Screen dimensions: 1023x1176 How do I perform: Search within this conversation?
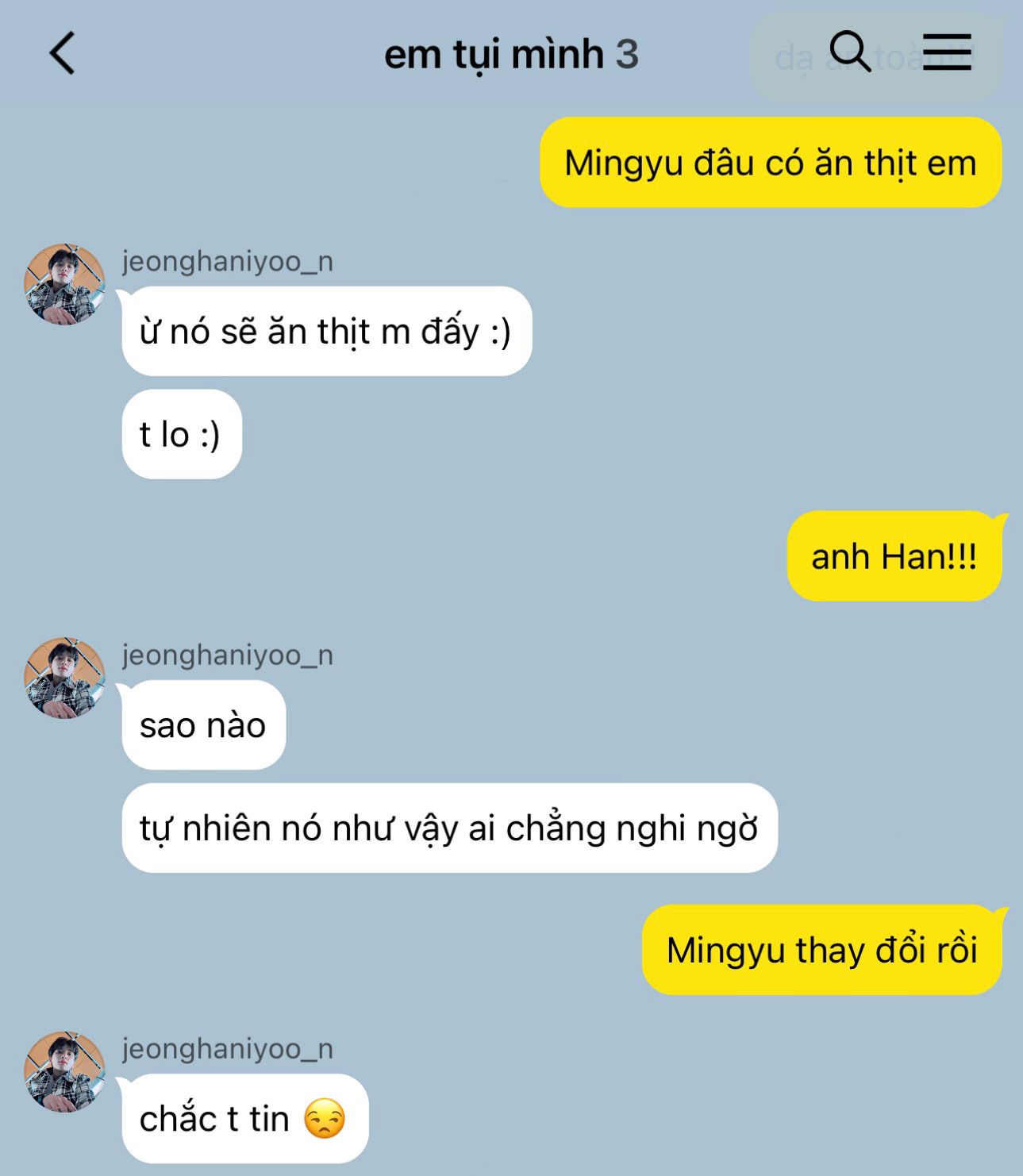click(849, 52)
